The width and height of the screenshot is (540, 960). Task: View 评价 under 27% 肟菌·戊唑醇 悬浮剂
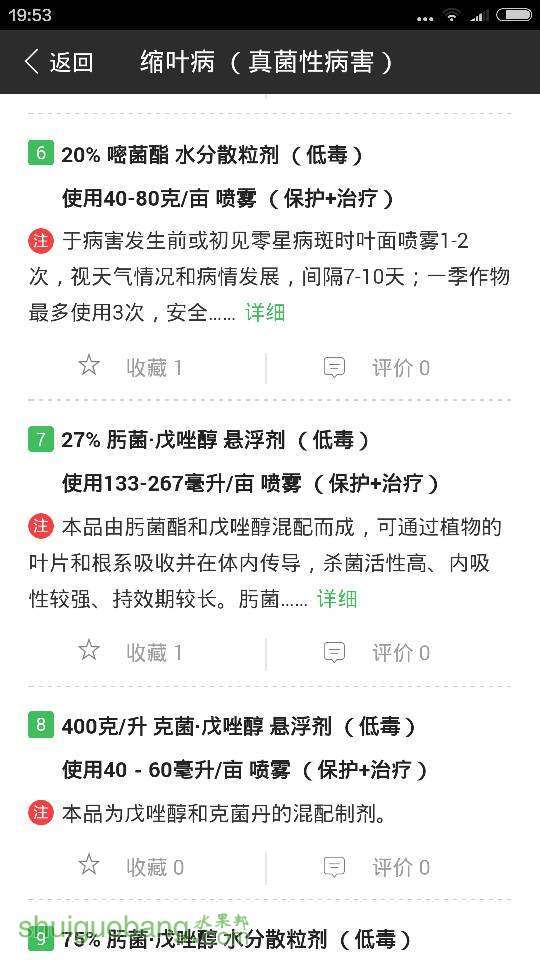(377, 652)
